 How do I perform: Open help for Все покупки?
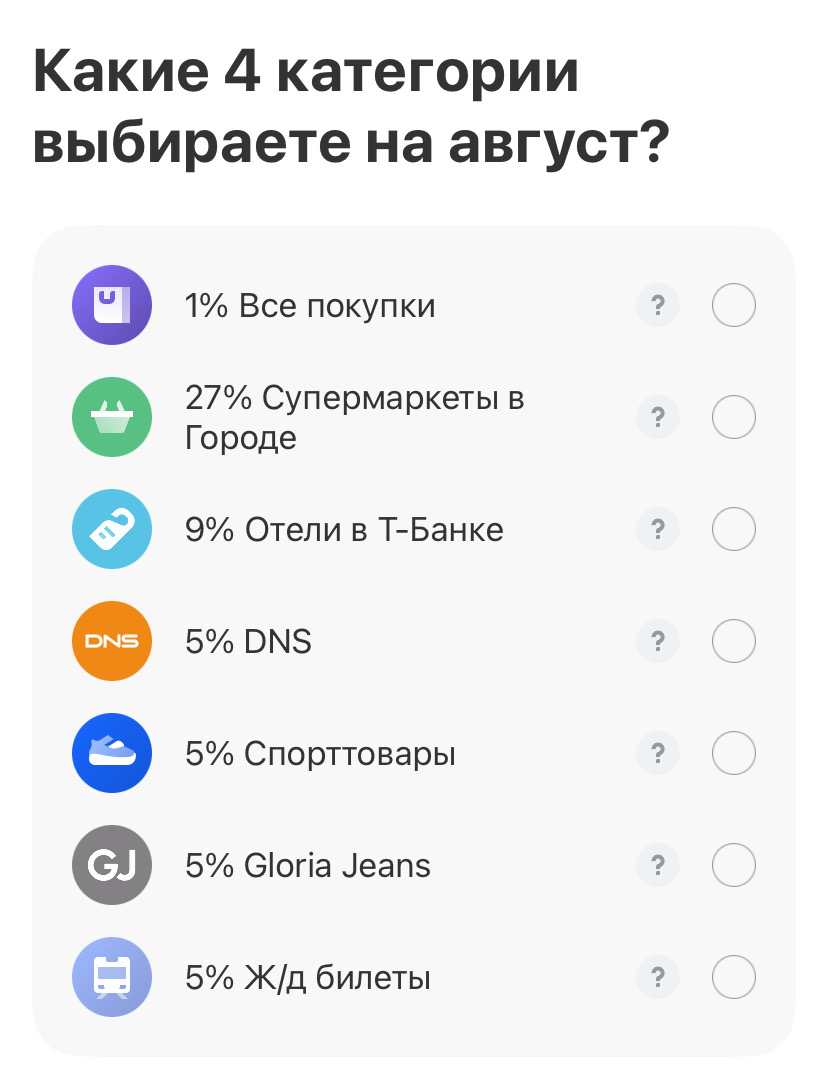pos(658,305)
